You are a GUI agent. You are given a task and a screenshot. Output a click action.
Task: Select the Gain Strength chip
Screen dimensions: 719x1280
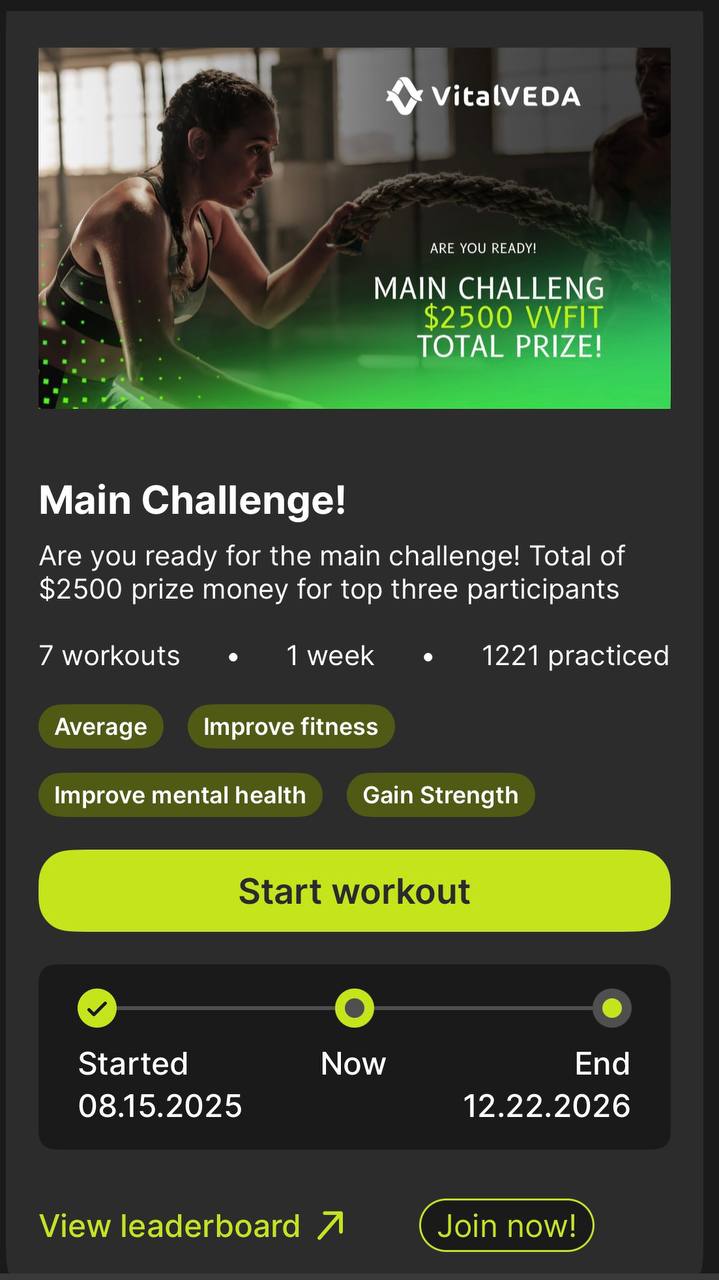(x=440, y=795)
